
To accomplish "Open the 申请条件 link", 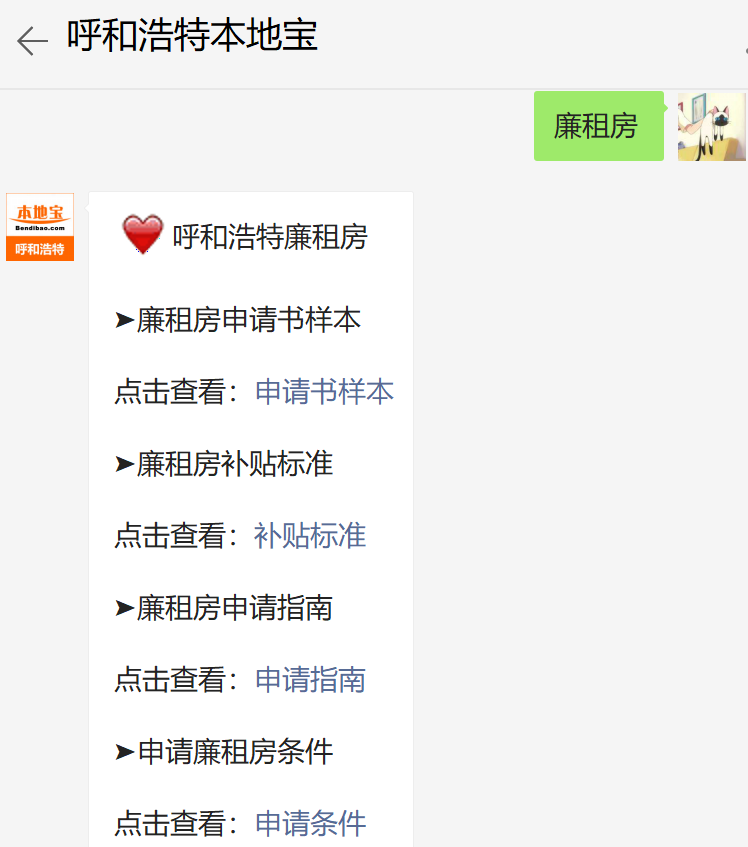I will pyautogui.click(x=310, y=824).
